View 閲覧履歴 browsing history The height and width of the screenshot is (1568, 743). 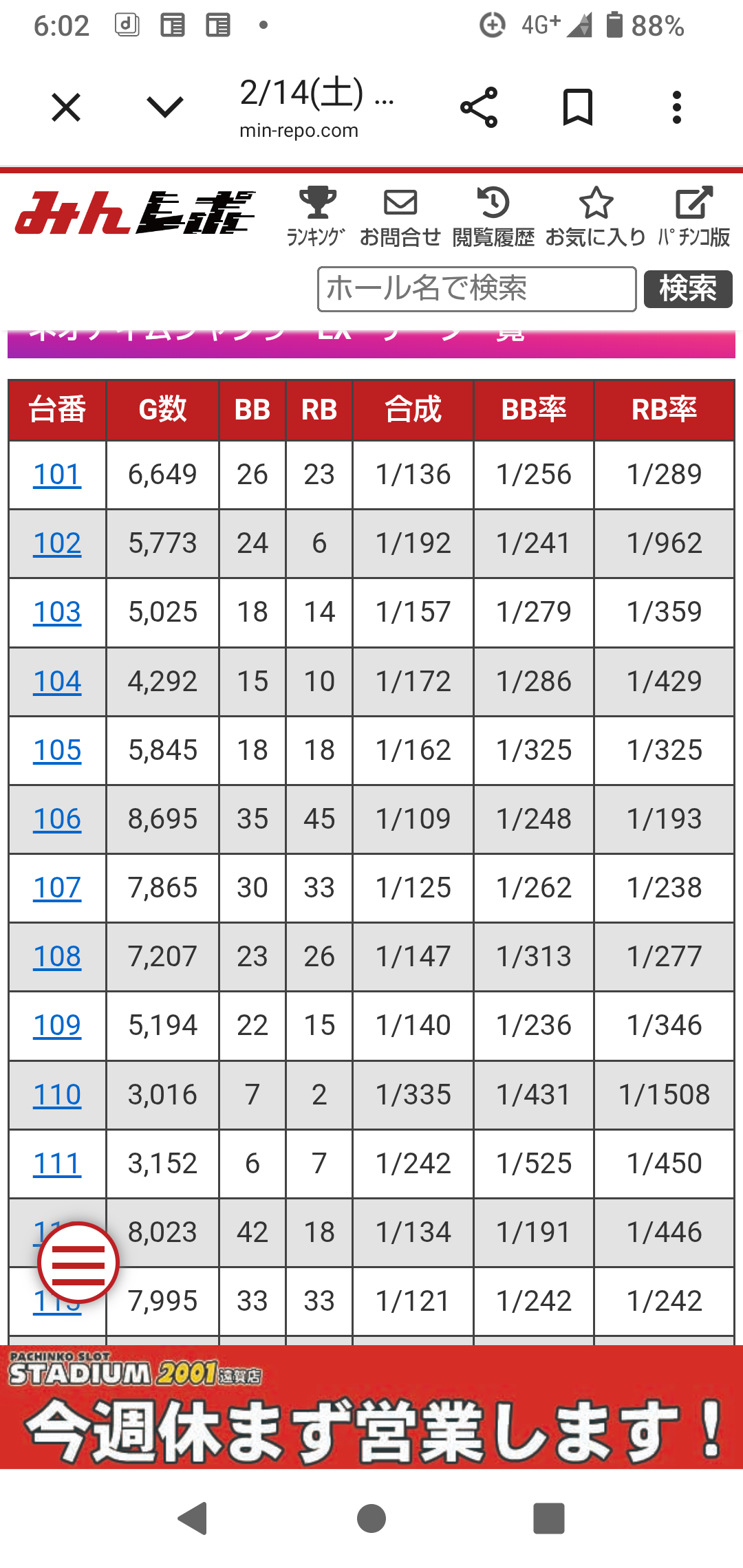493,216
